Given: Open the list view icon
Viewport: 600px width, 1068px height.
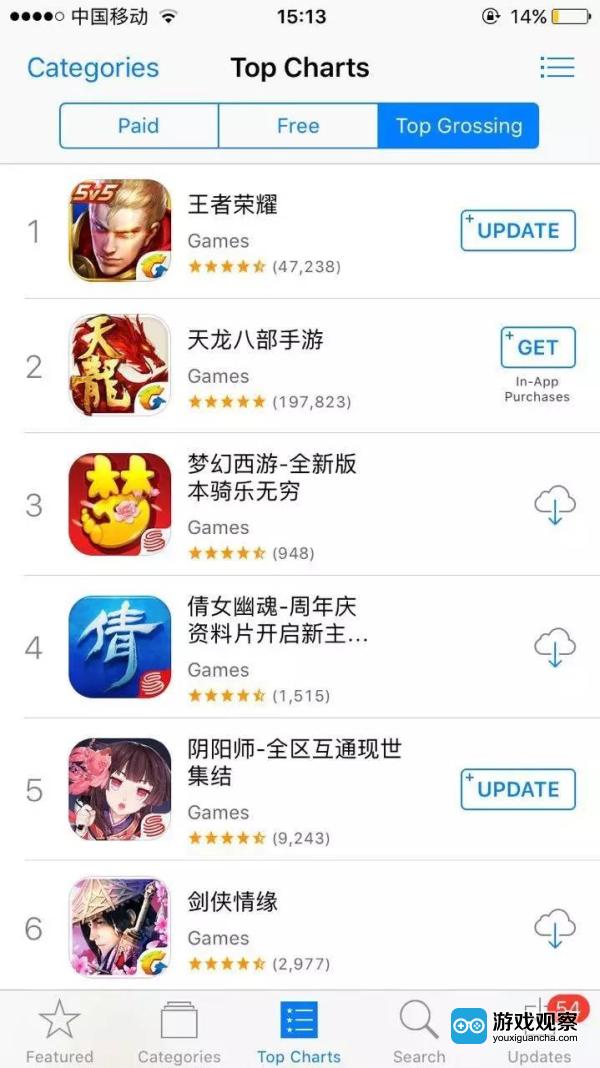Looking at the screenshot, I should 556,67.
